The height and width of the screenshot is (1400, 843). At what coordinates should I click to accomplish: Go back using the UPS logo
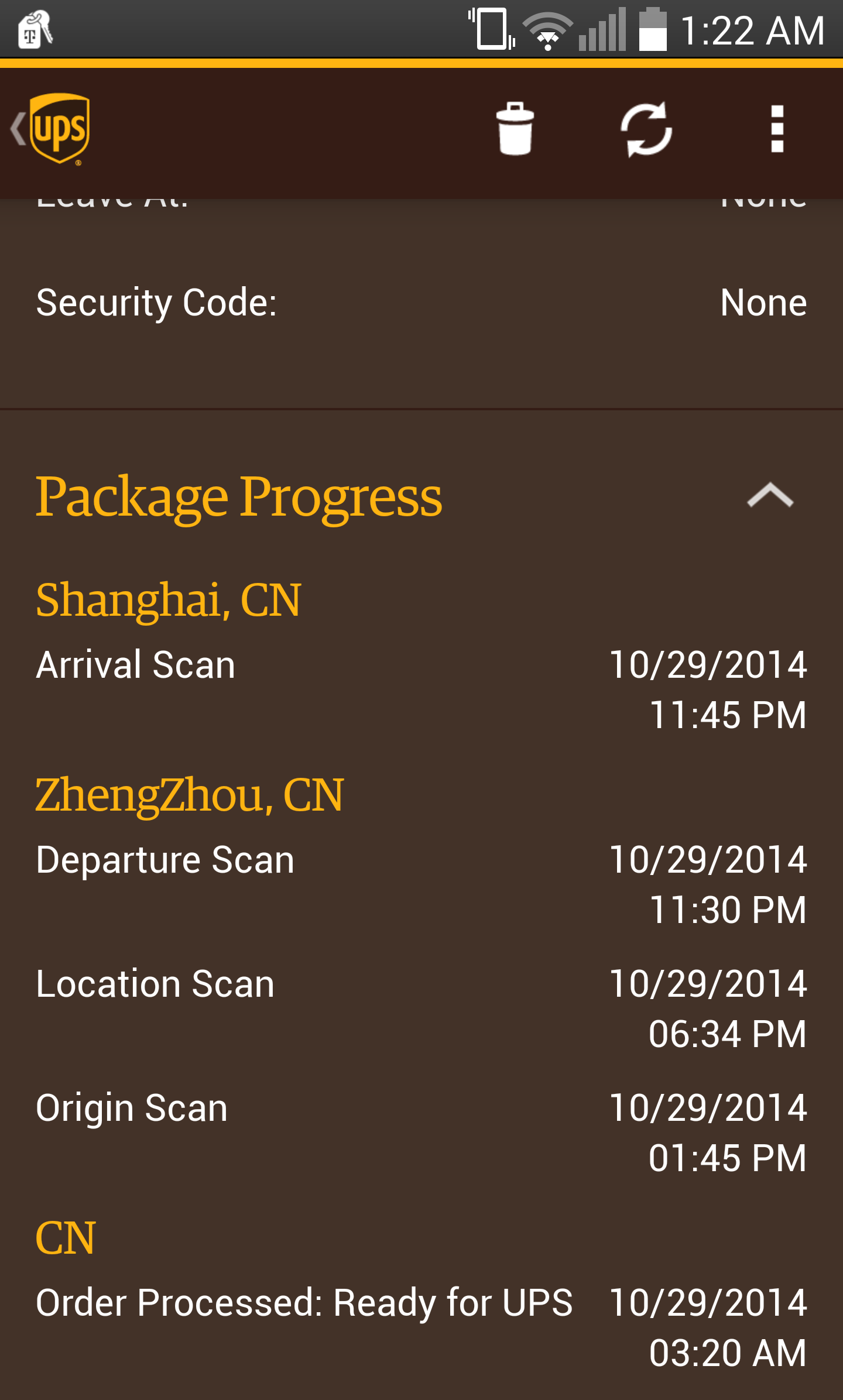click(x=52, y=129)
